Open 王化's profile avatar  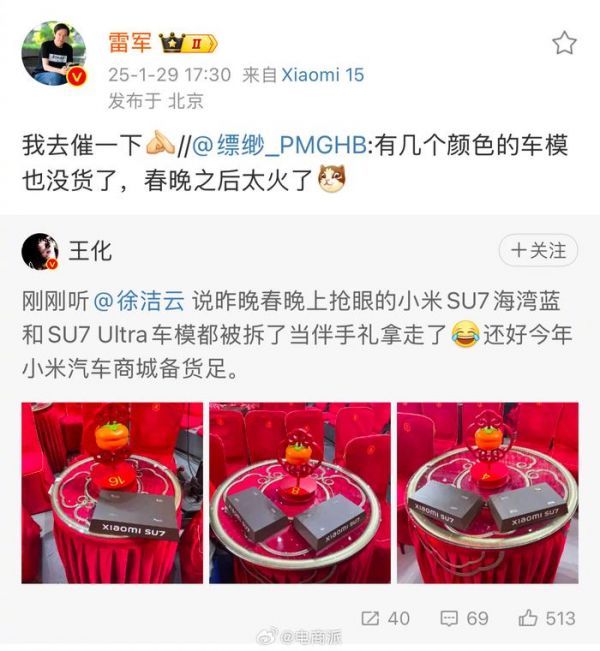(40, 251)
